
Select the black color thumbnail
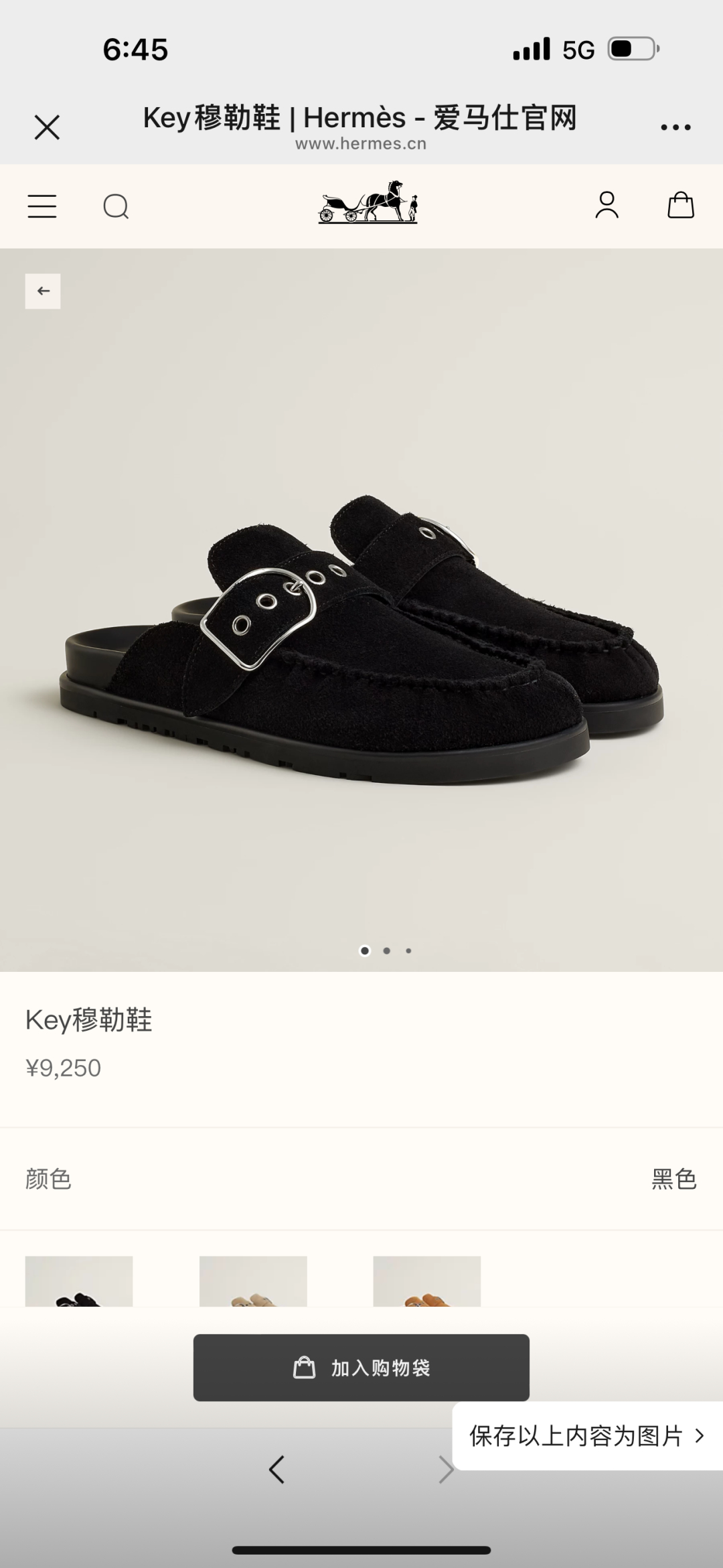click(x=79, y=1281)
